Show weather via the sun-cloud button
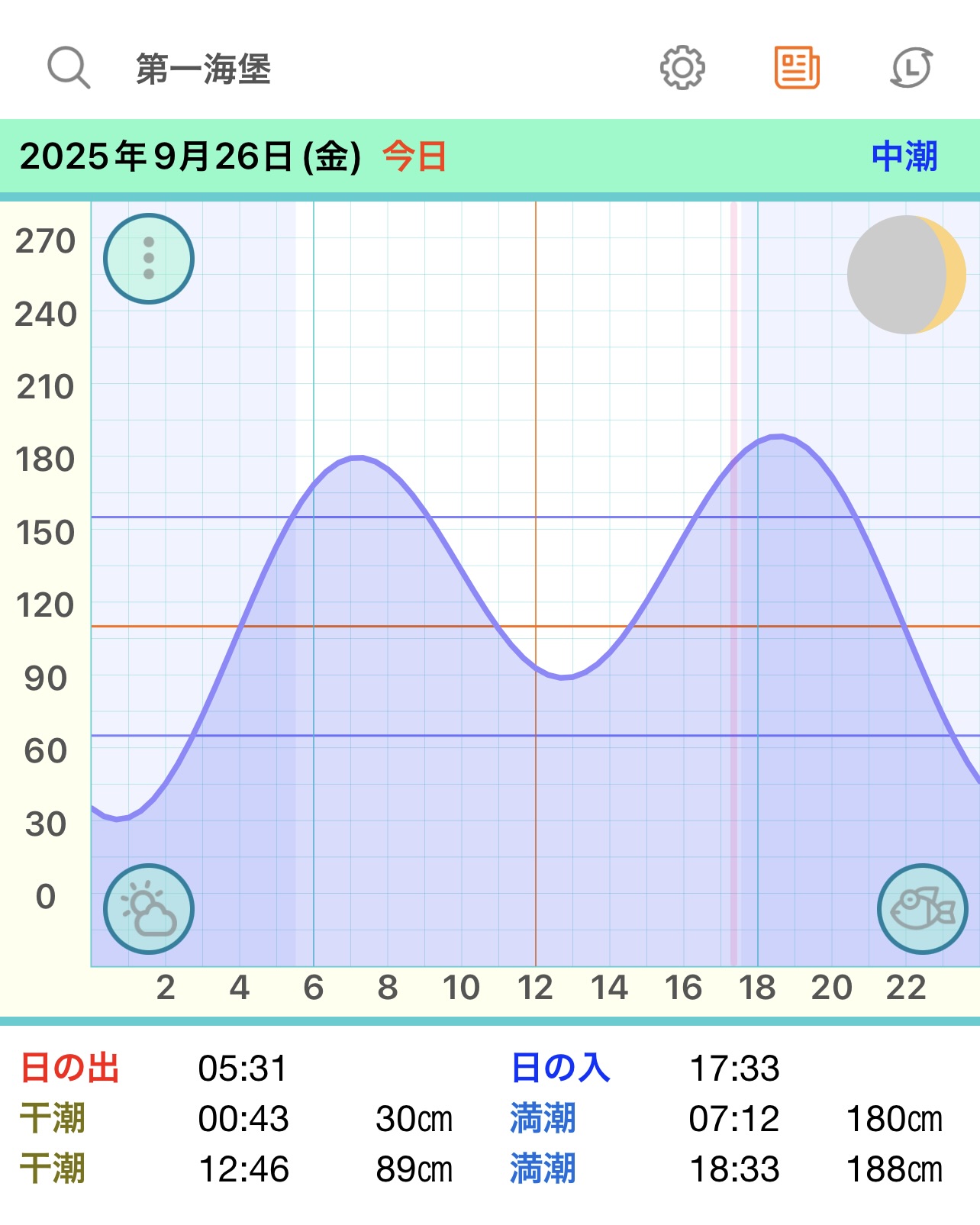This screenshot has width=980, height=1225. tap(149, 909)
